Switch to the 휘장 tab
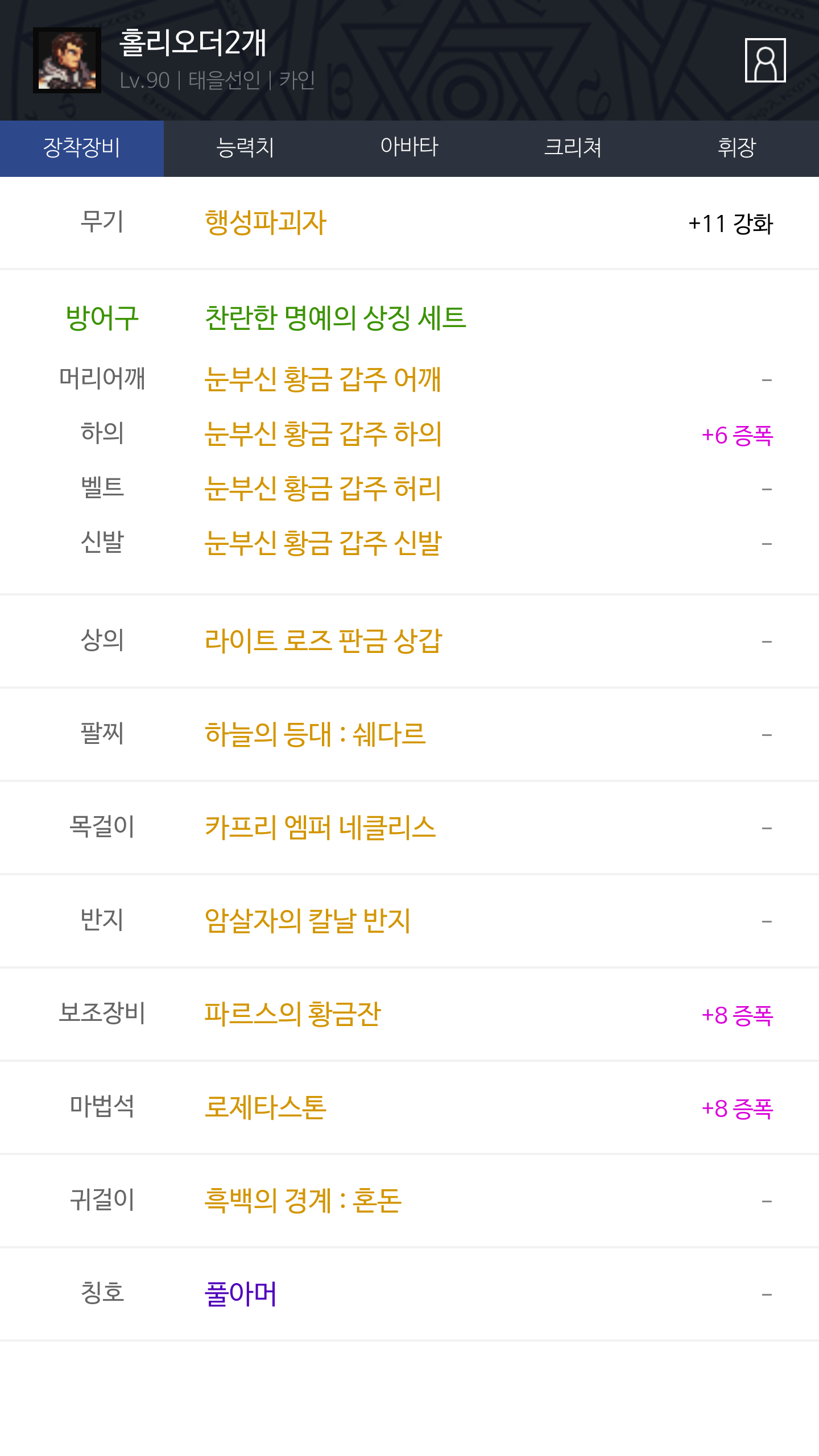Viewport: 819px width, 1456px height. tap(737, 148)
